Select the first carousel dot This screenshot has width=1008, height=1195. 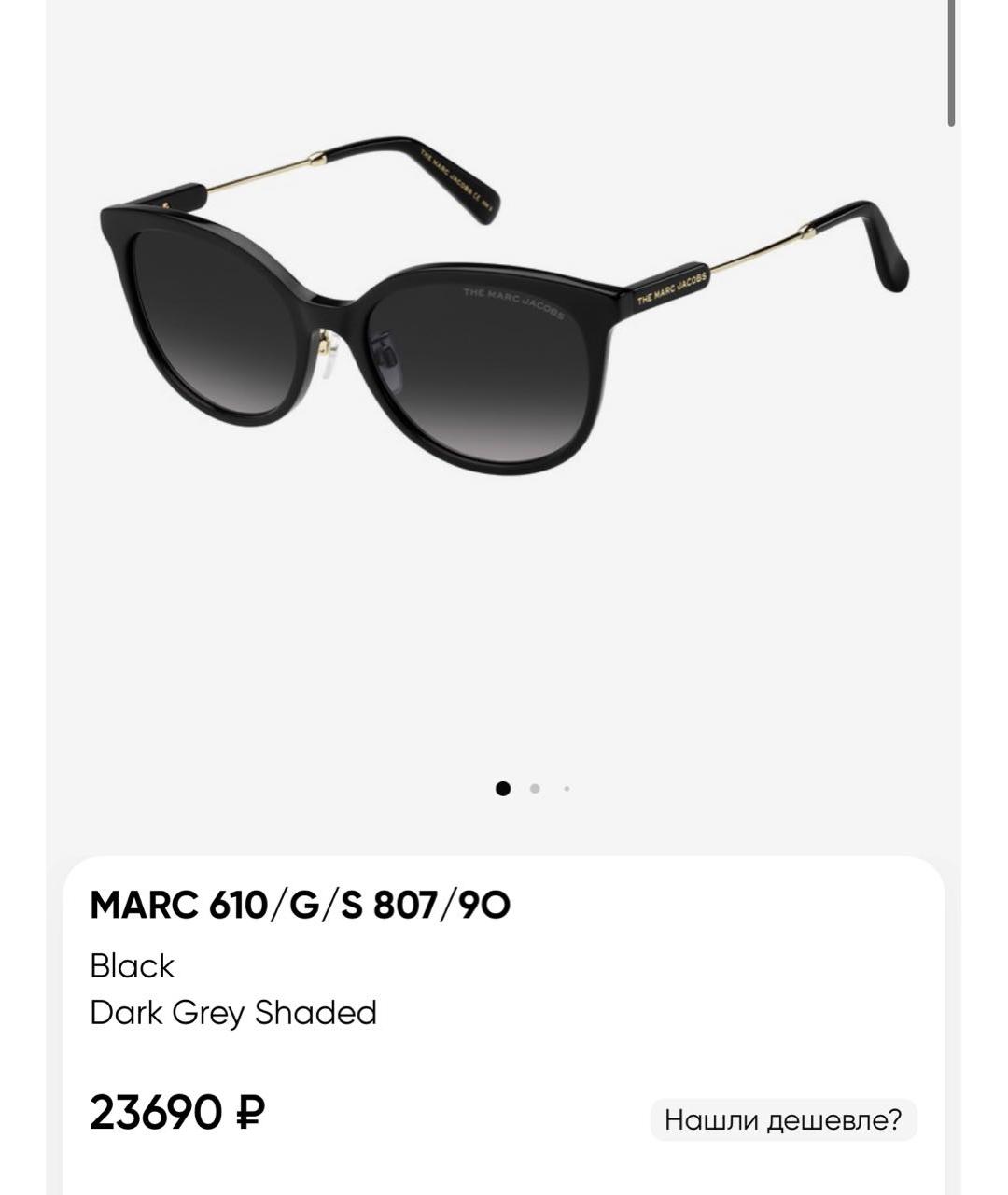pyautogui.click(x=504, y=789)
